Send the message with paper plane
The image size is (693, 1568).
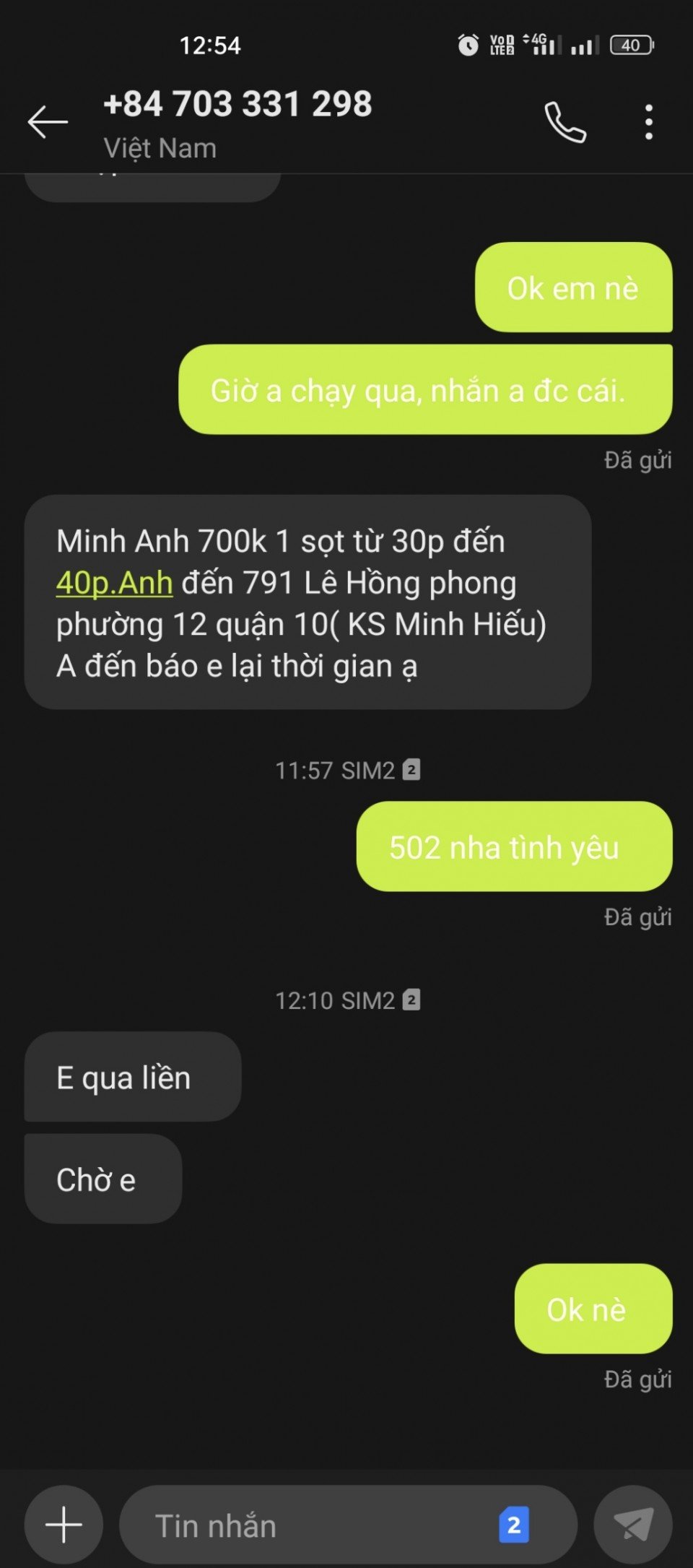(x=633, y=1525)
